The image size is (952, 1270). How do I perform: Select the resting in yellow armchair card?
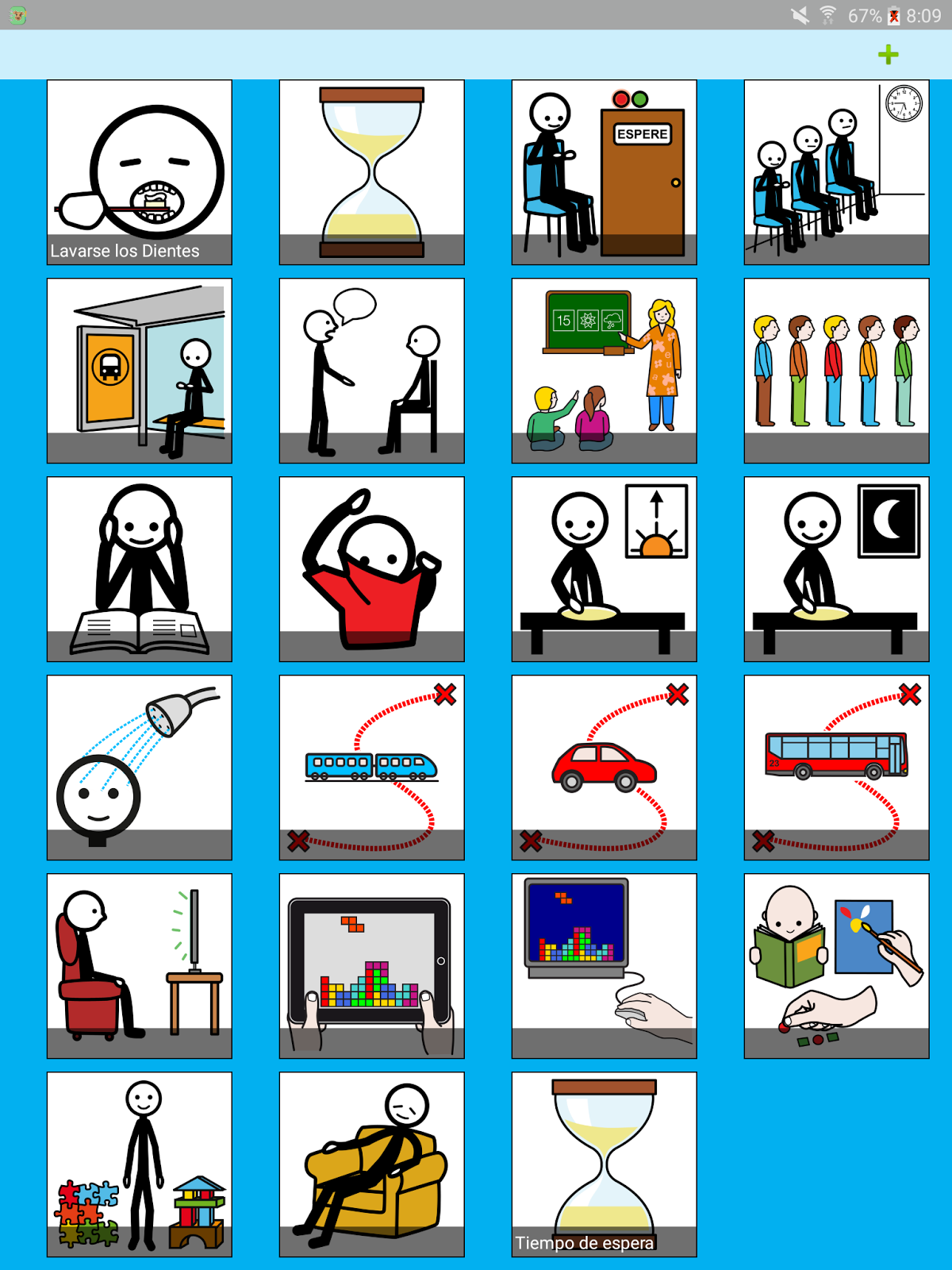(x=371, y=1164)
